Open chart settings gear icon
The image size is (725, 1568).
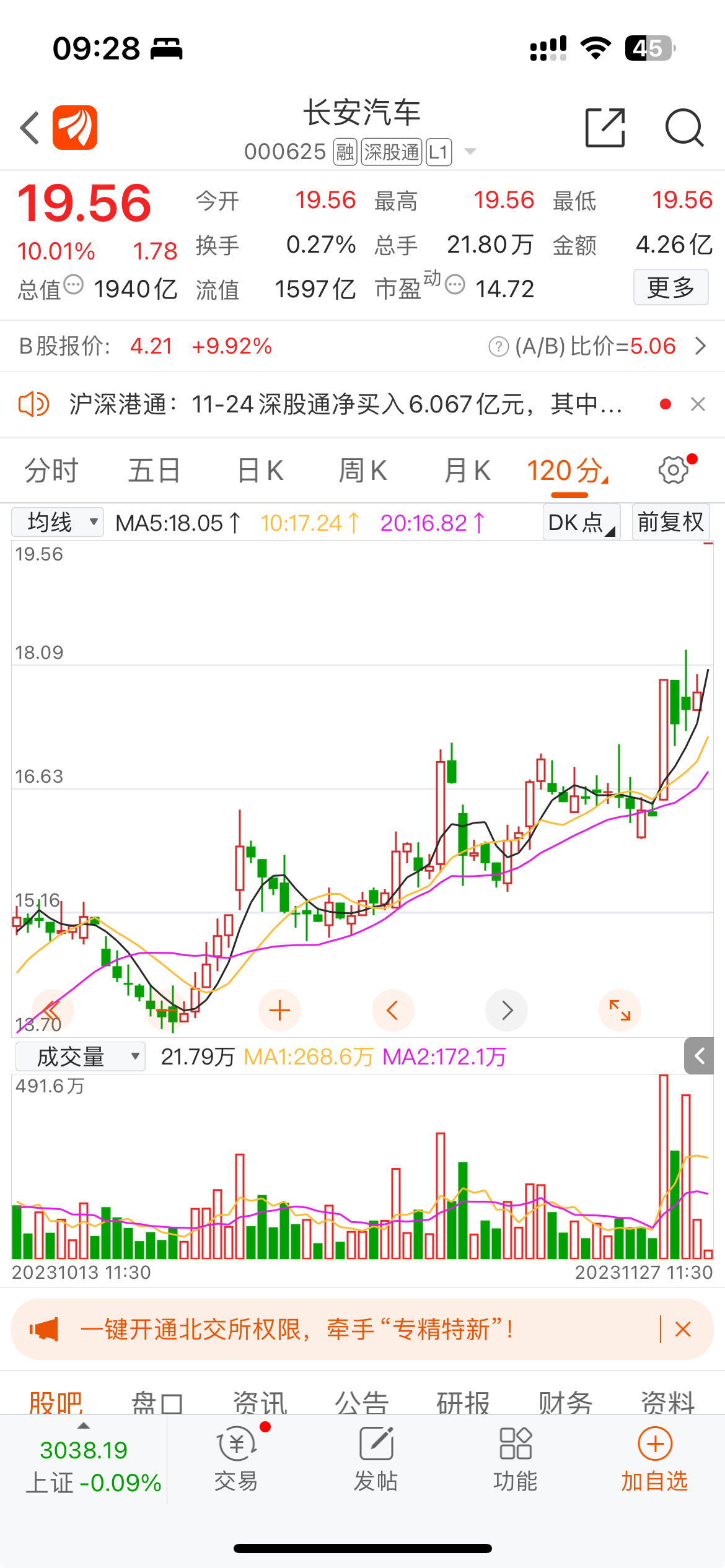[x=674, y=470]
